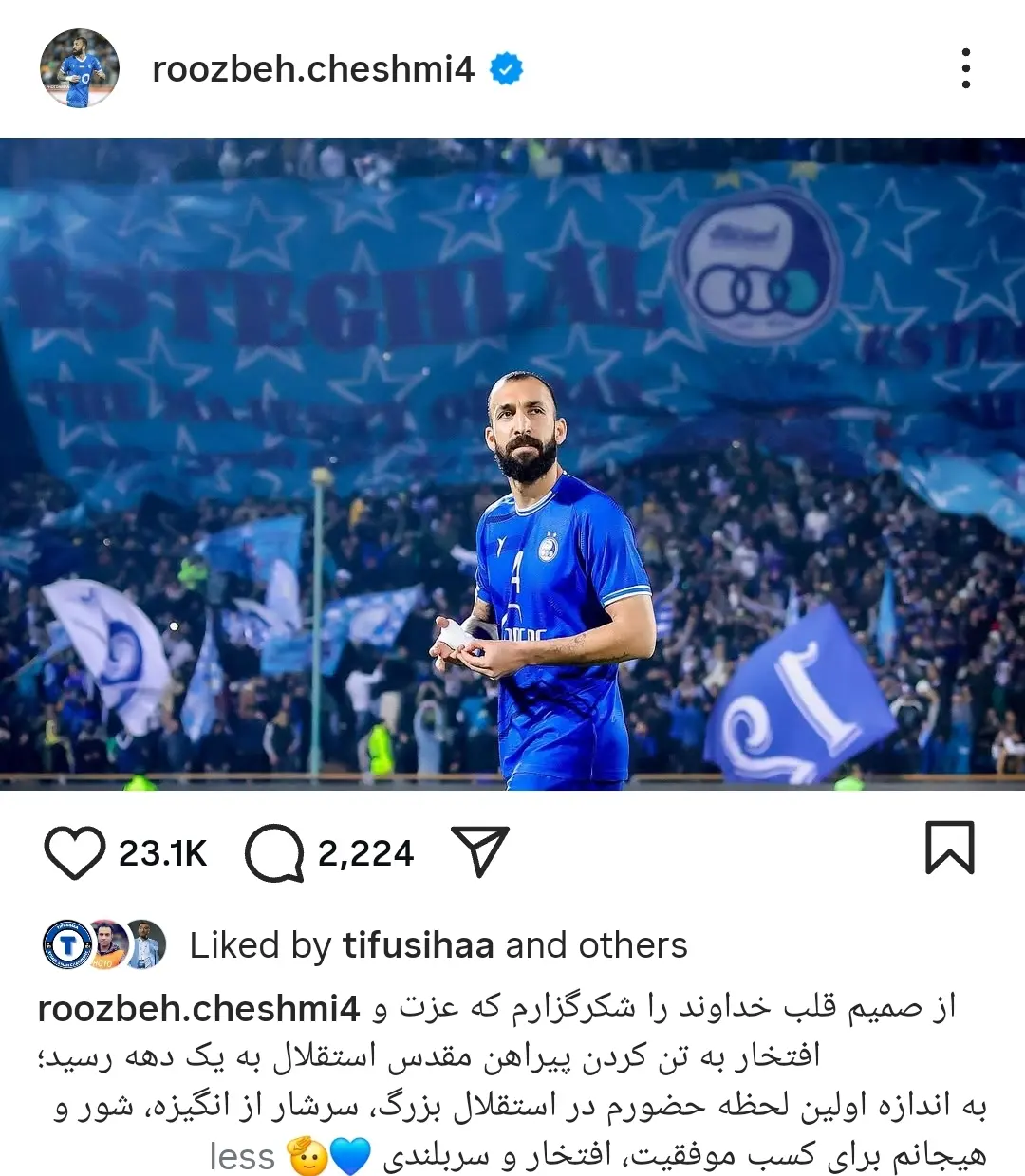Viewport: 1025px width, 1176px height.
Task: Collapse the caption by tapping less
Action: (x=242, y=1156)
